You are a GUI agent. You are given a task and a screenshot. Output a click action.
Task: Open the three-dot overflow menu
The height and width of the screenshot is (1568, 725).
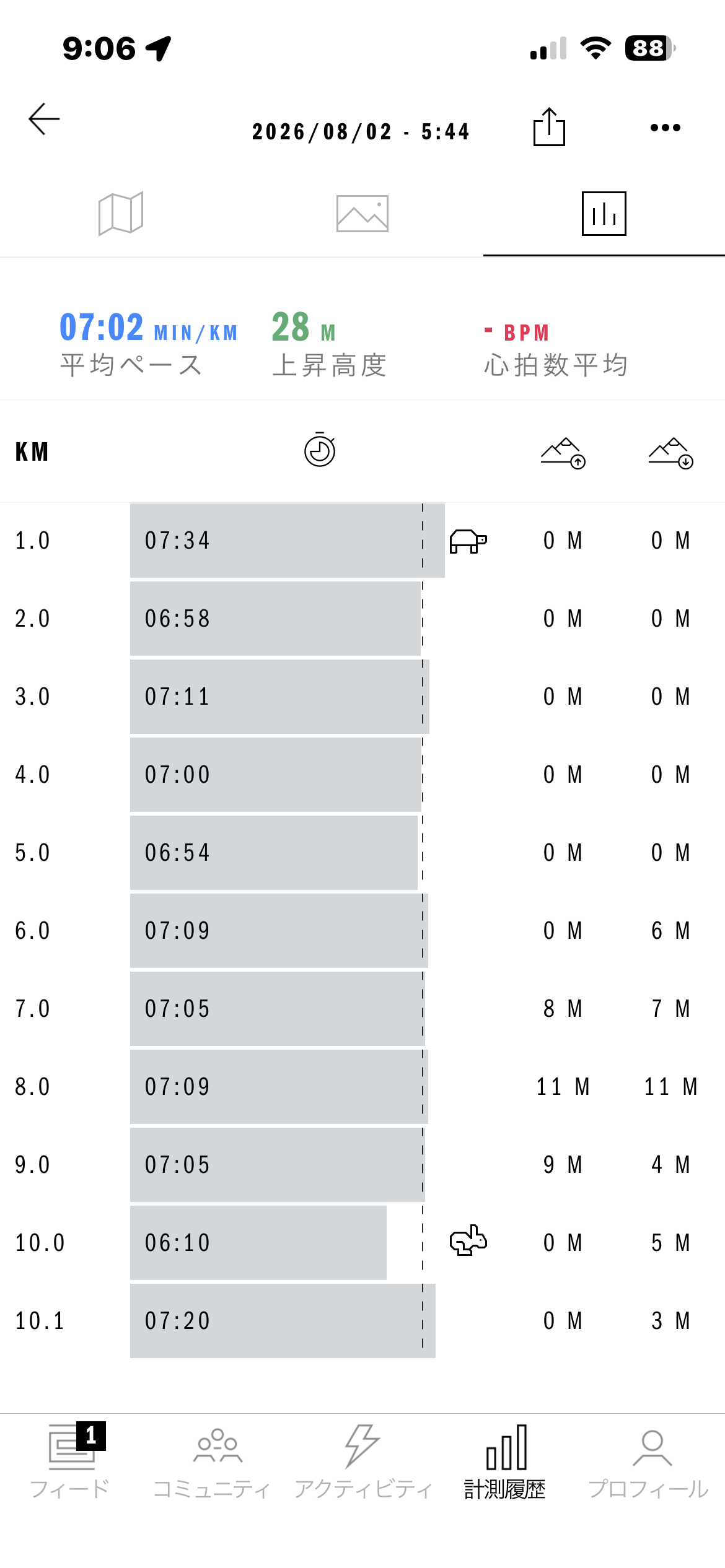(666, 128)
